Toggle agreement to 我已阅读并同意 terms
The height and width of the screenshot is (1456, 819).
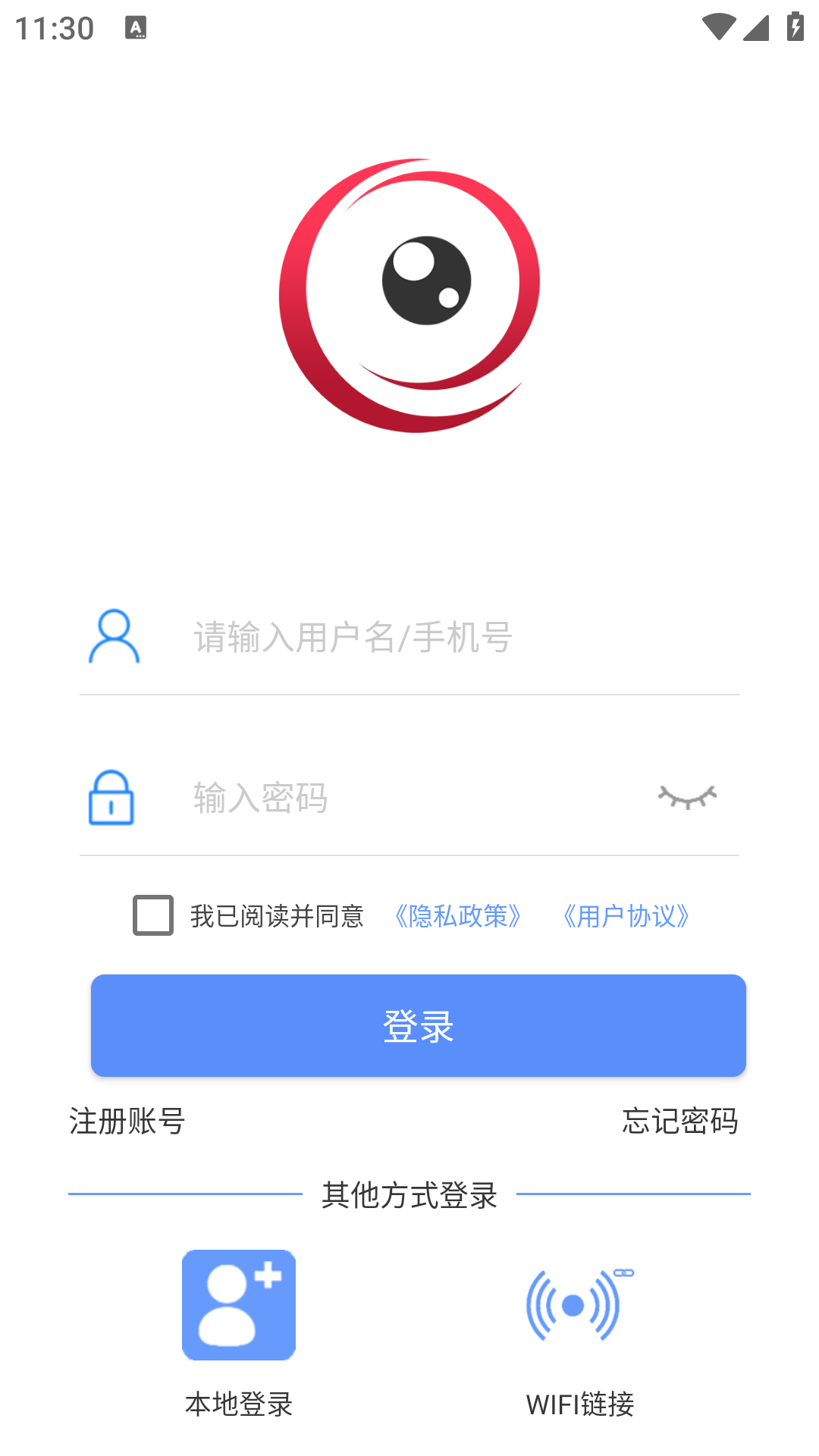click(x=278, y=916)
